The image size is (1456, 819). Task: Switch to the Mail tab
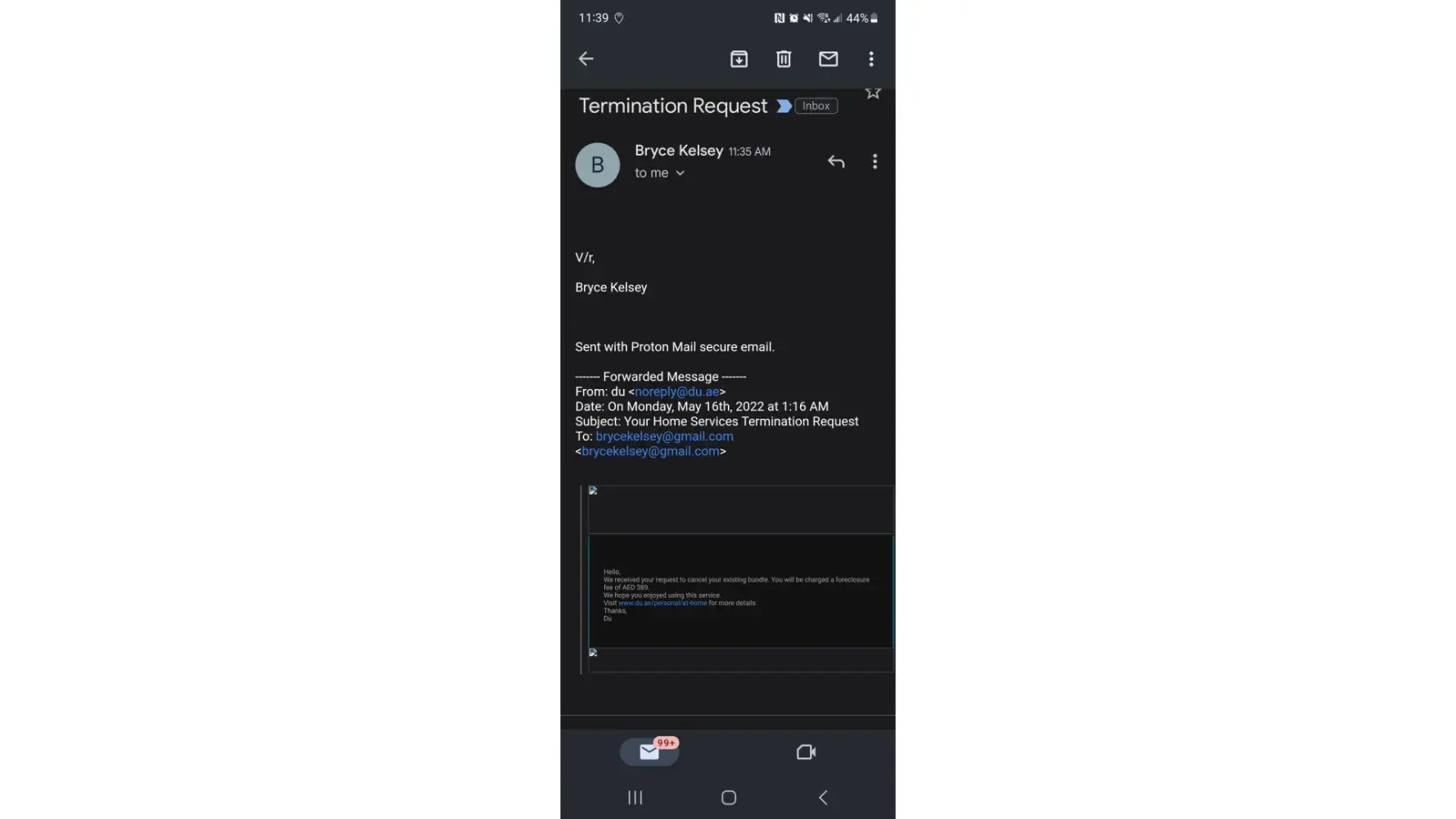(x=649, y=752)
